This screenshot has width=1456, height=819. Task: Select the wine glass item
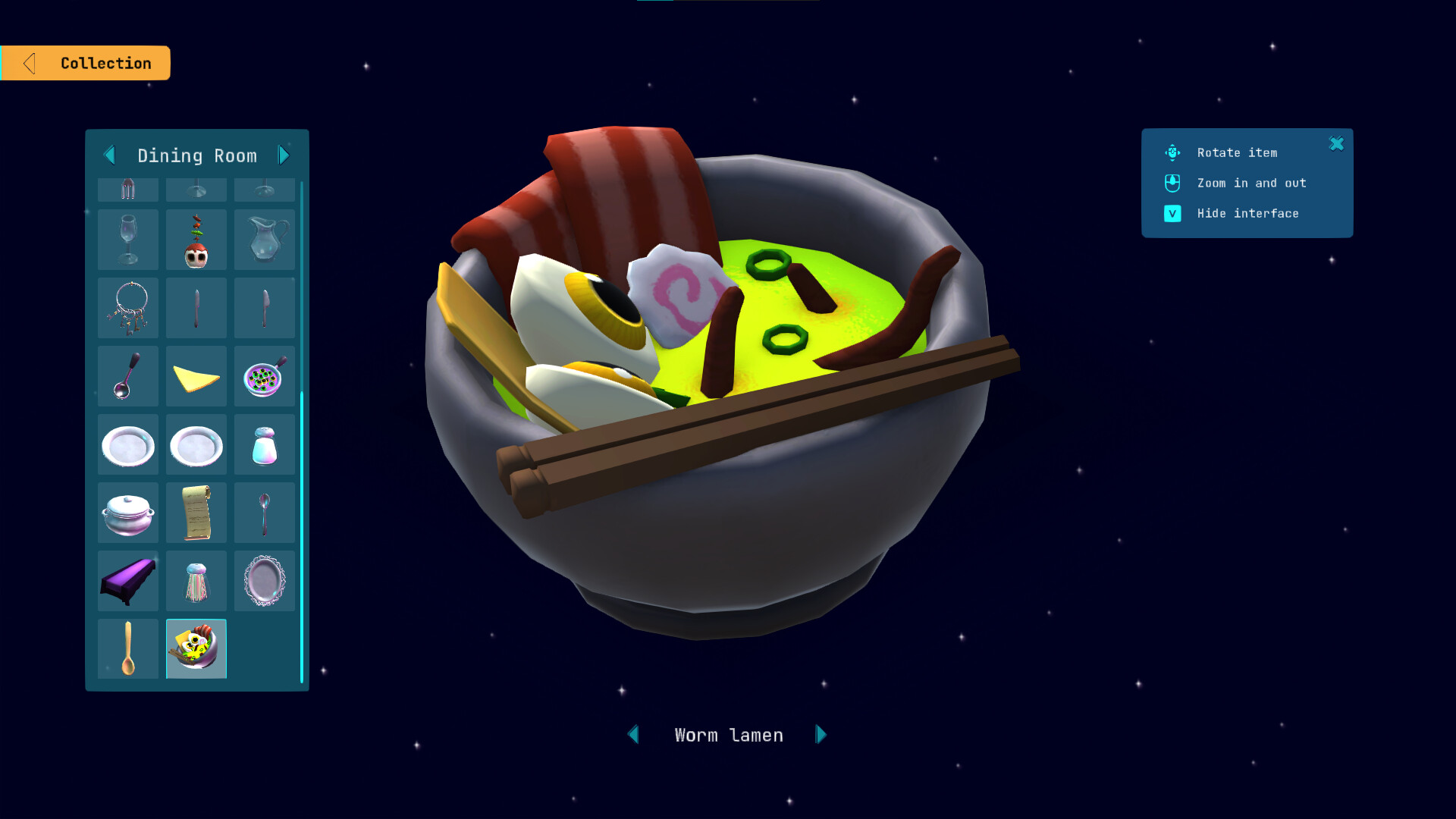[x=128, y=240]
